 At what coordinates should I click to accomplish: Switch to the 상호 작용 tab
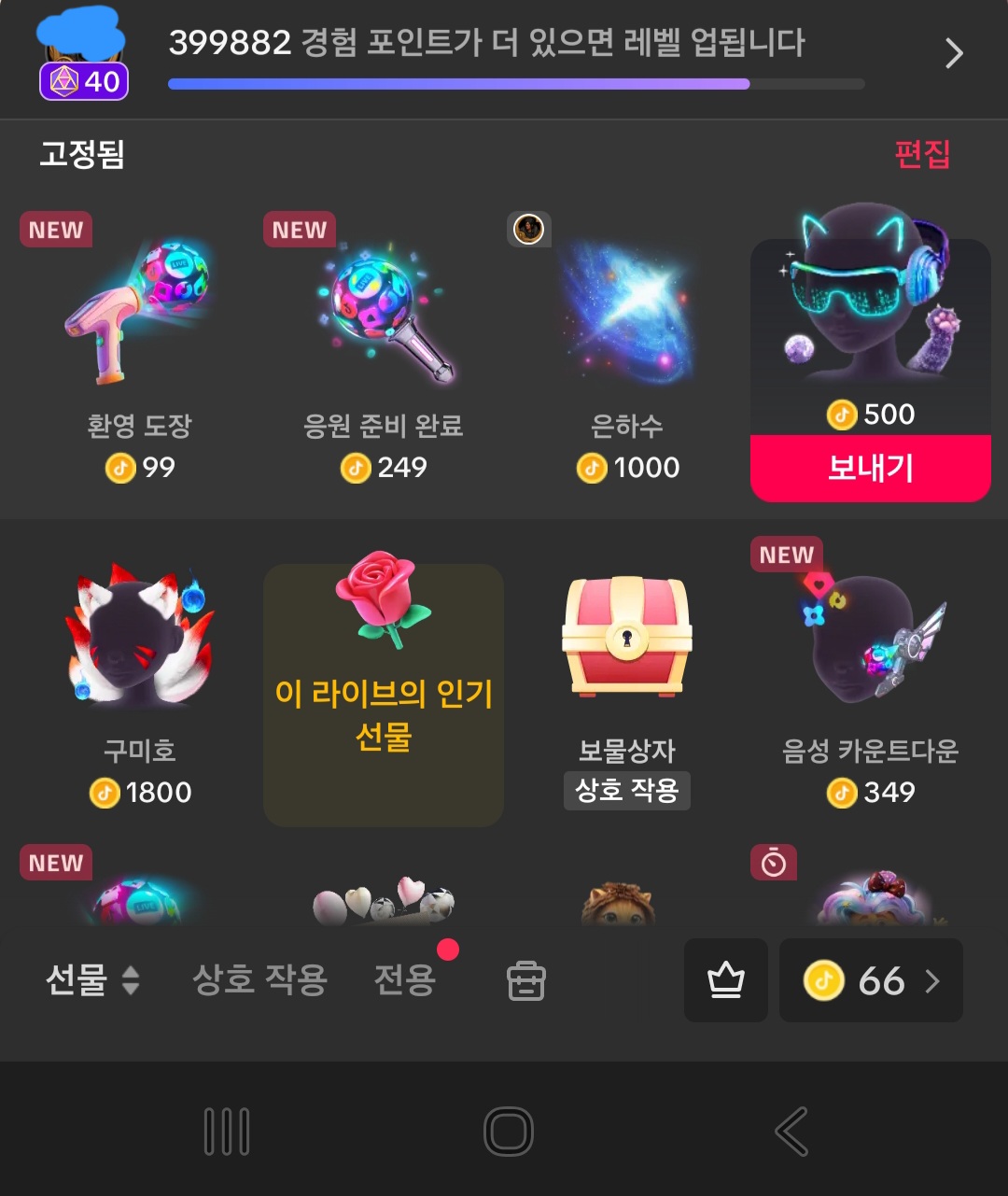point(259,980)
